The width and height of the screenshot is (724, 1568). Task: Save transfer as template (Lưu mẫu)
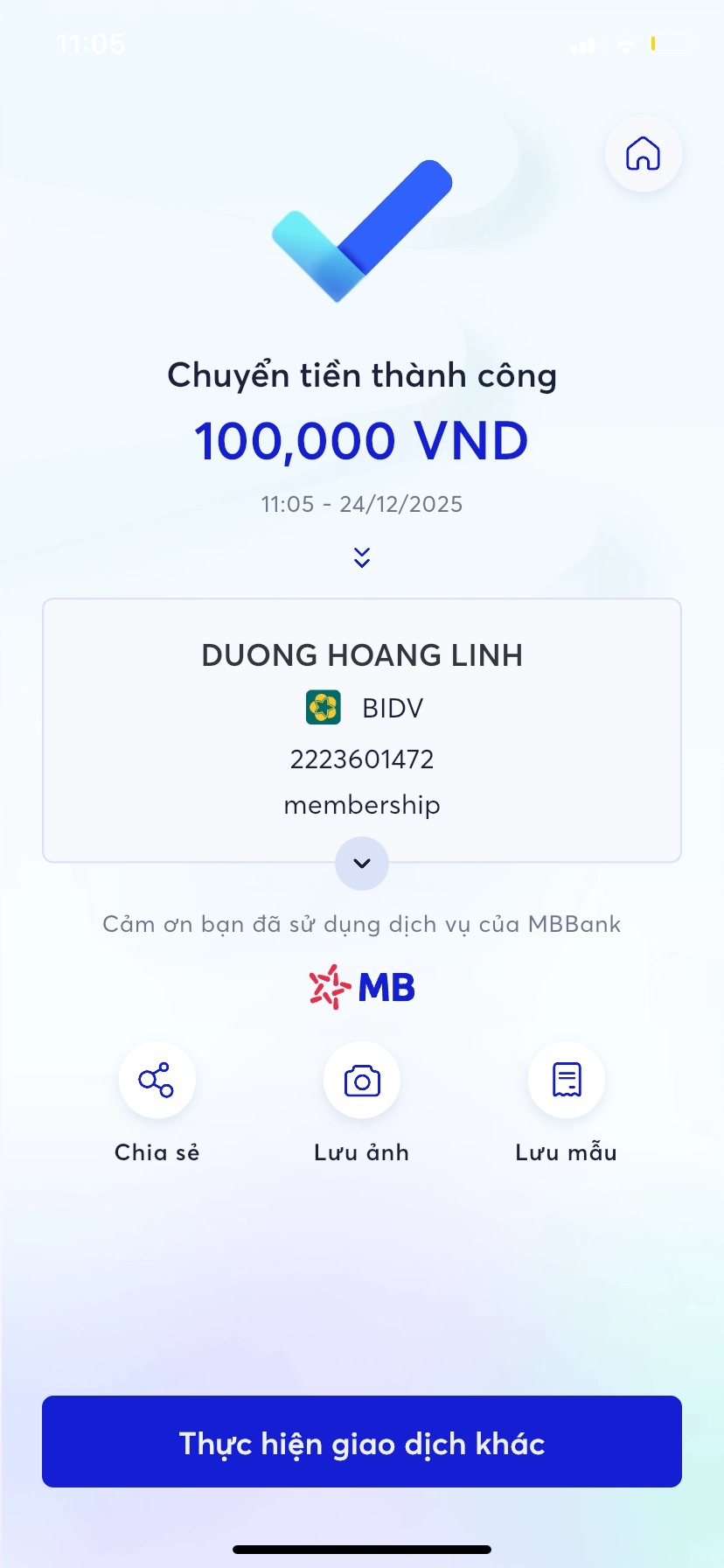[x=567, y=1081]
